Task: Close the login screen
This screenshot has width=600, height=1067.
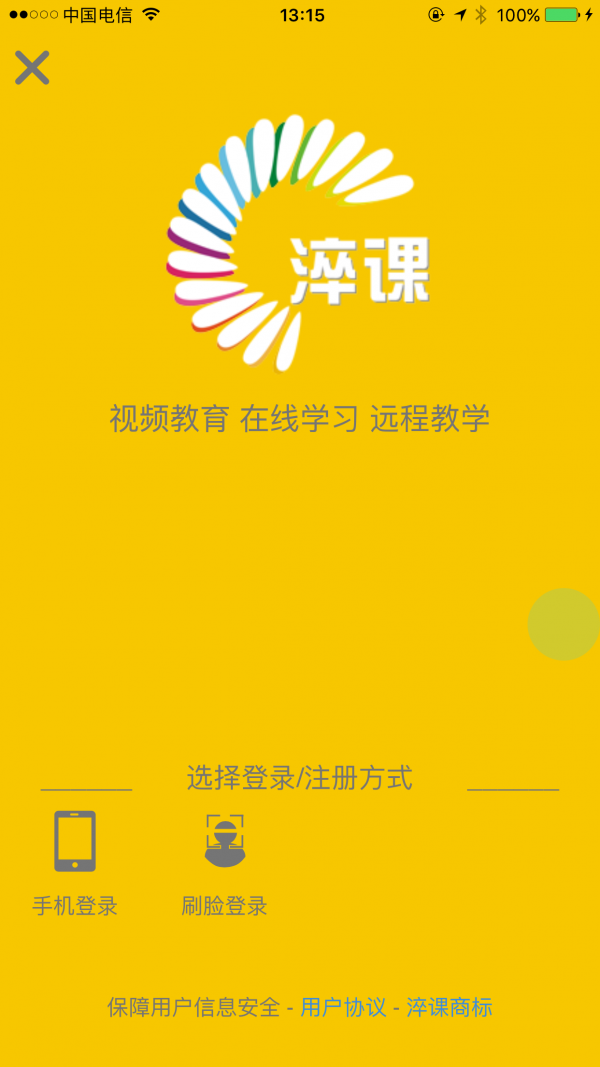Action: (x=32, y=68)
